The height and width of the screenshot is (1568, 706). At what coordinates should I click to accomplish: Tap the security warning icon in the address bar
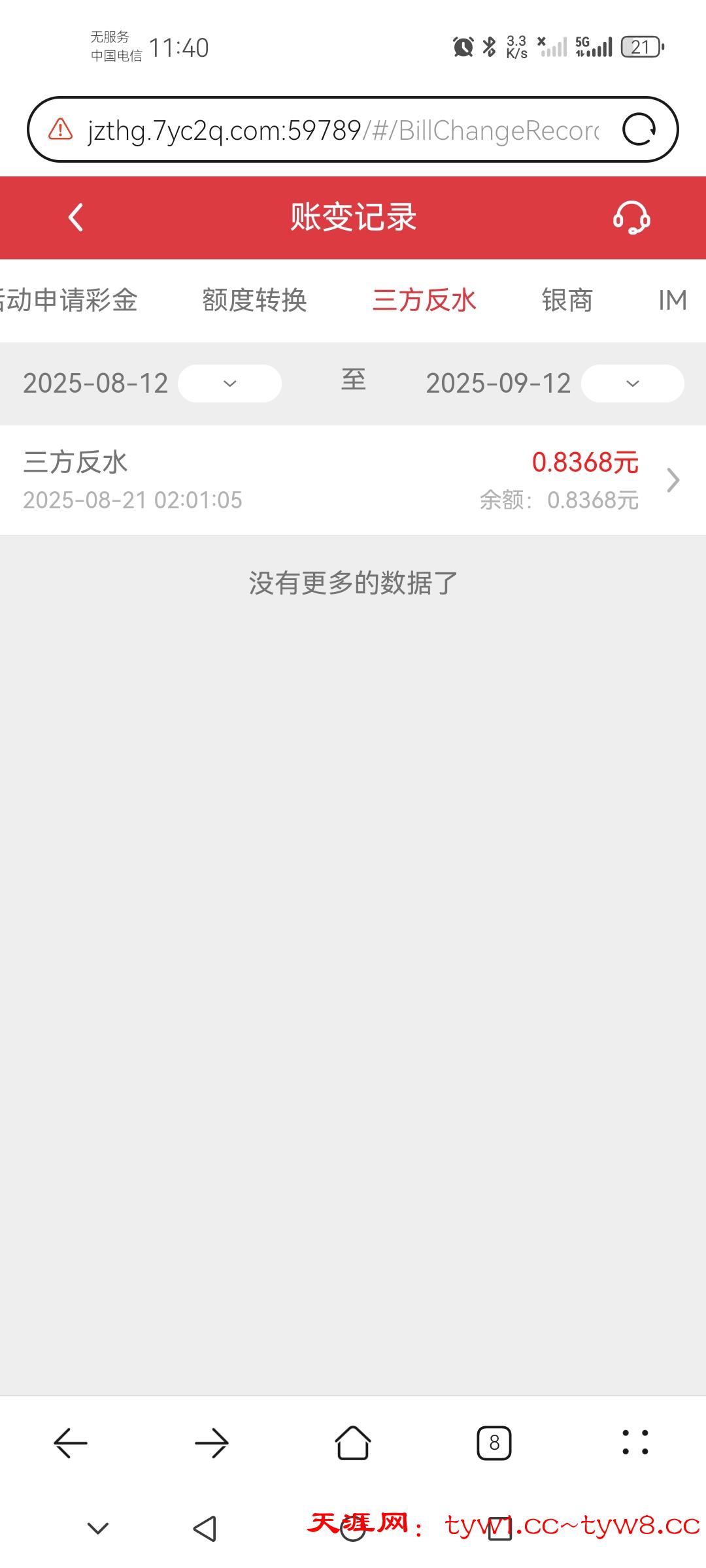click(59, 129)
